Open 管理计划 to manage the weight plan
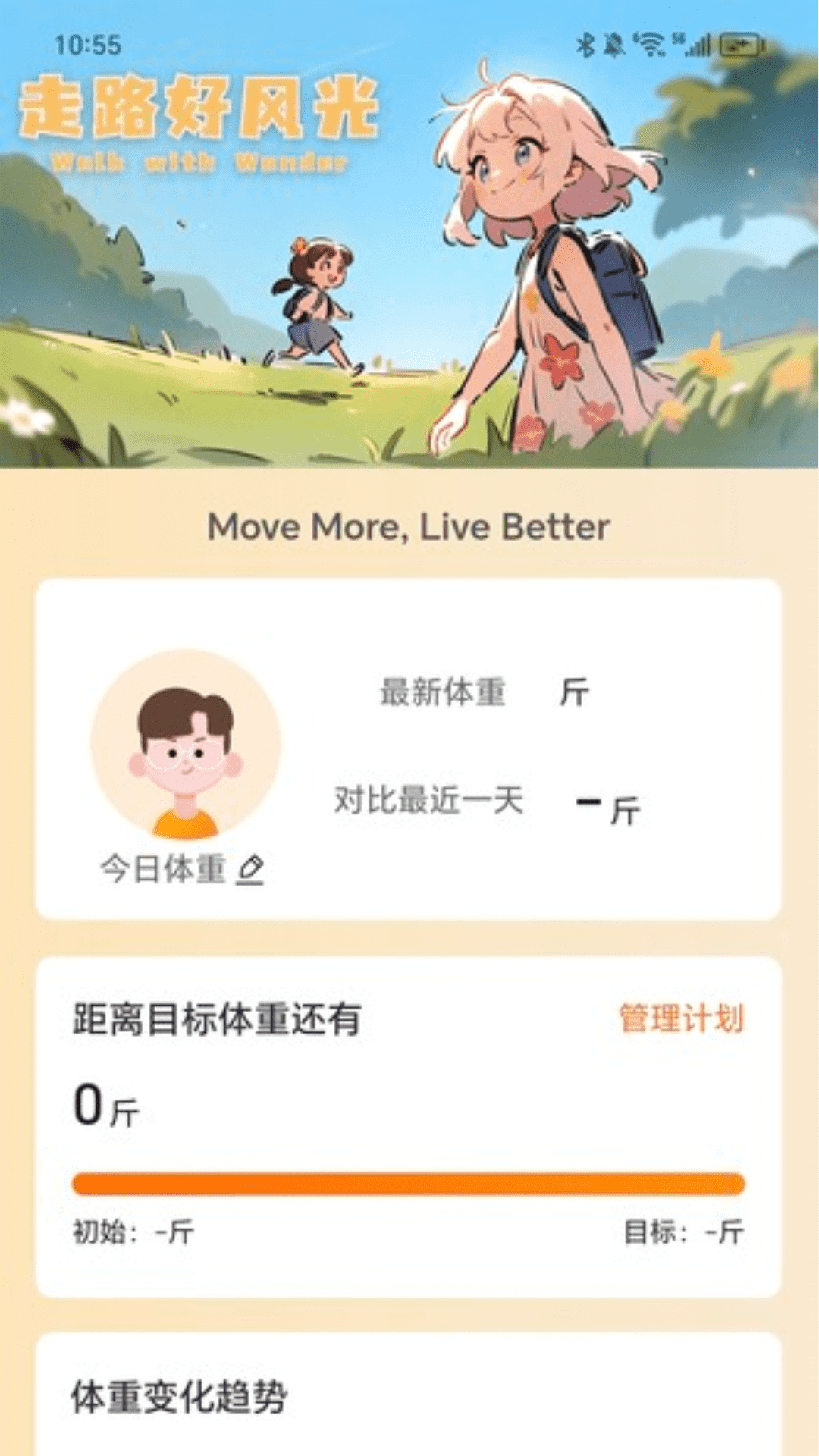This screenshot has height=1456, width=819. tap(681, 1018)
